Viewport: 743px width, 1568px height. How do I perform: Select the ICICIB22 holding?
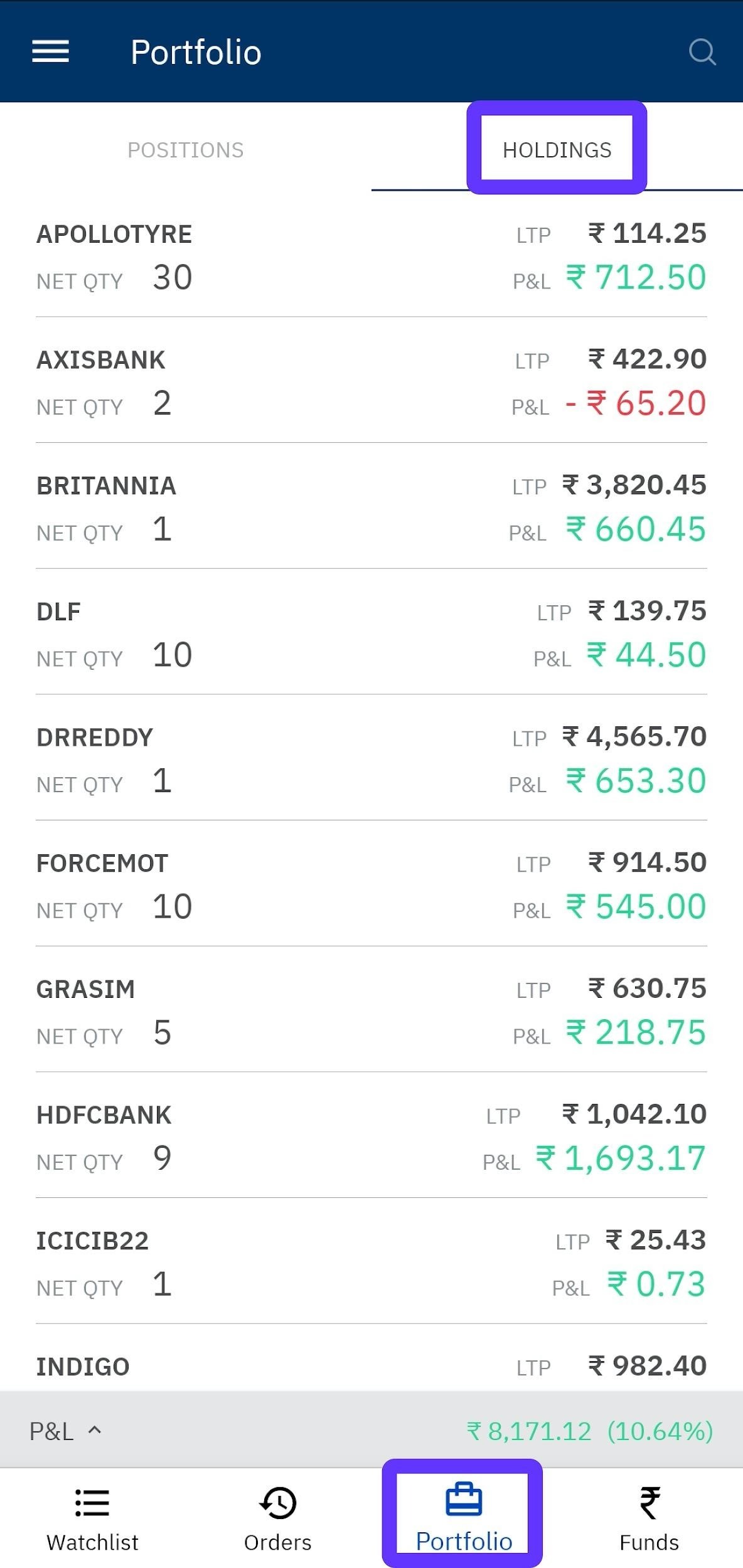[371, 1264]
